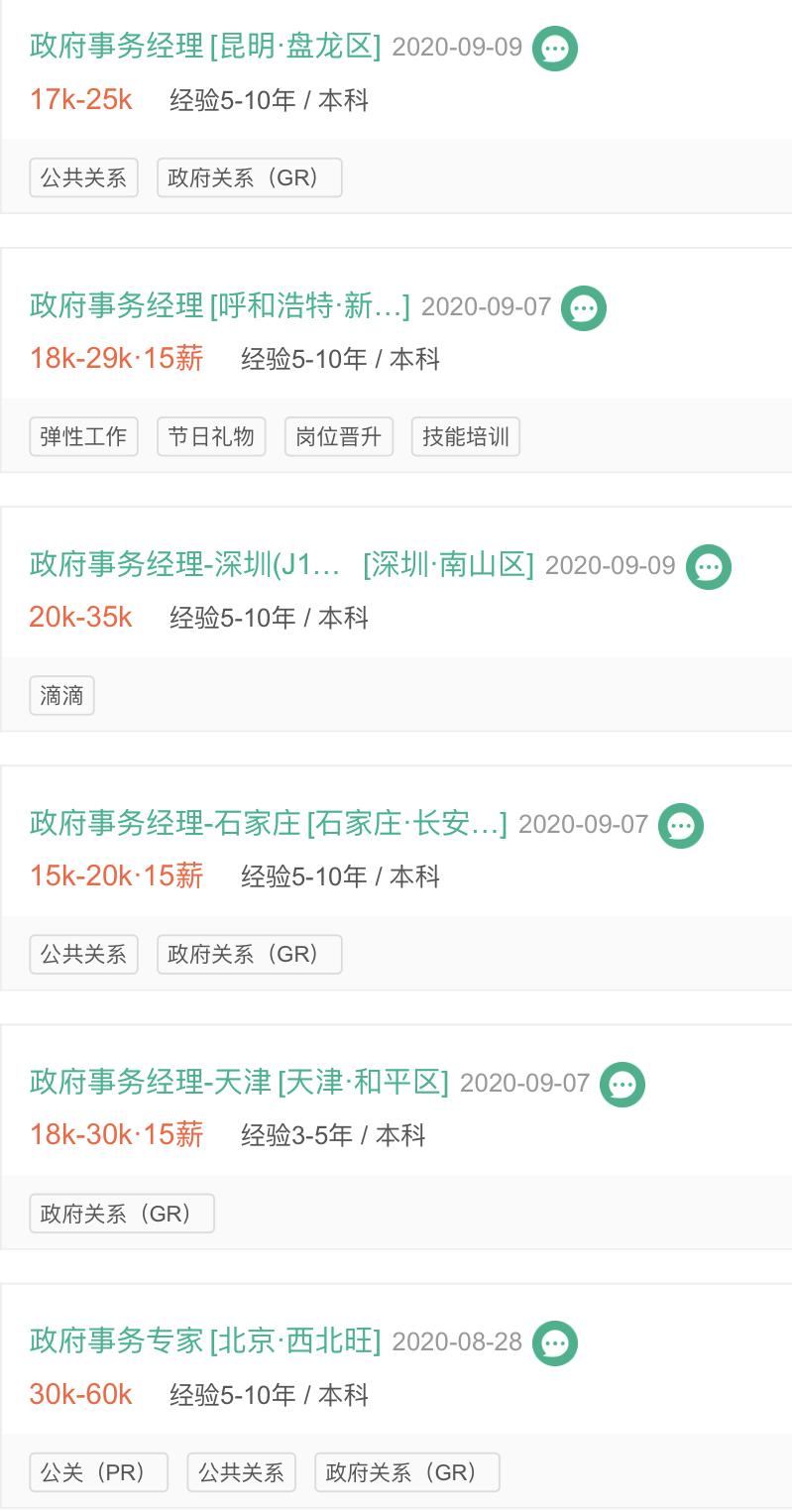This screenshot has width=792, height=1512.
Task: Chat with recruiter for 昆明·盘龙区 job
Action: [555, 48]
